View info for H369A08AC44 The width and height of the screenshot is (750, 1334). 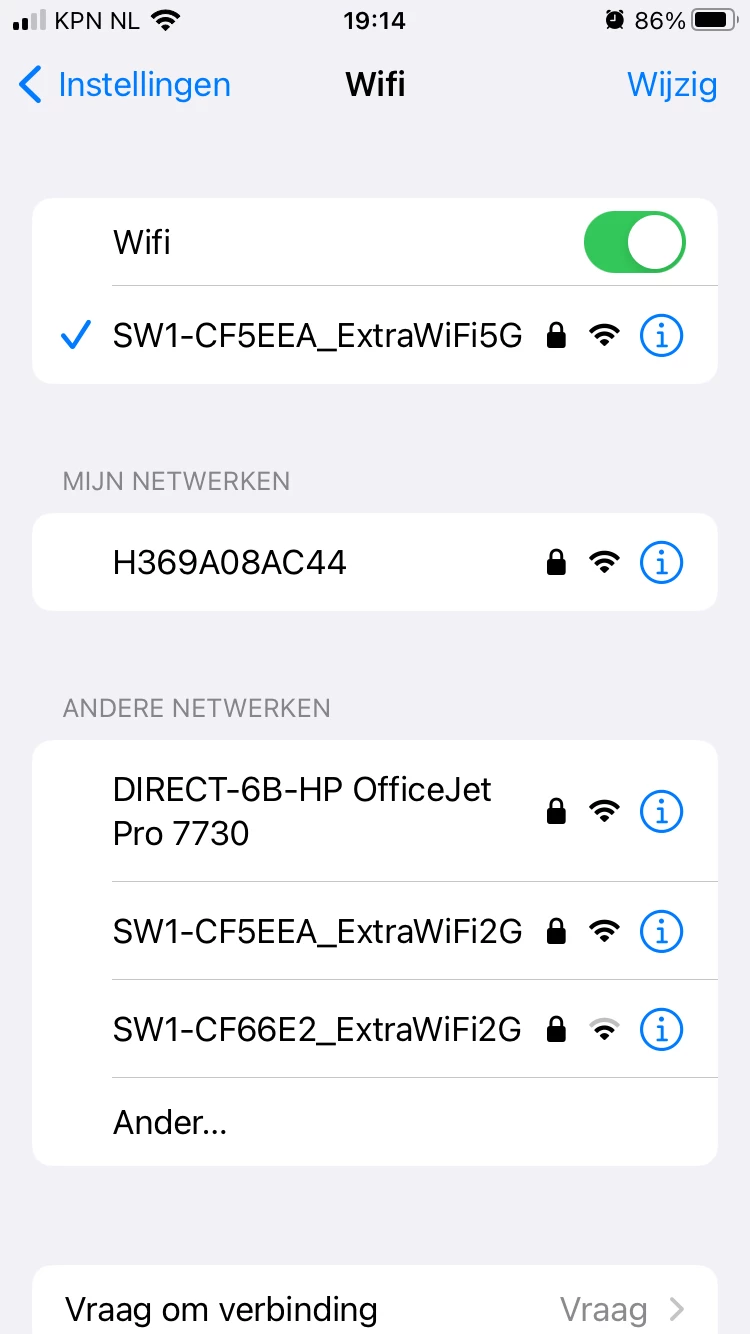point(661,563)
